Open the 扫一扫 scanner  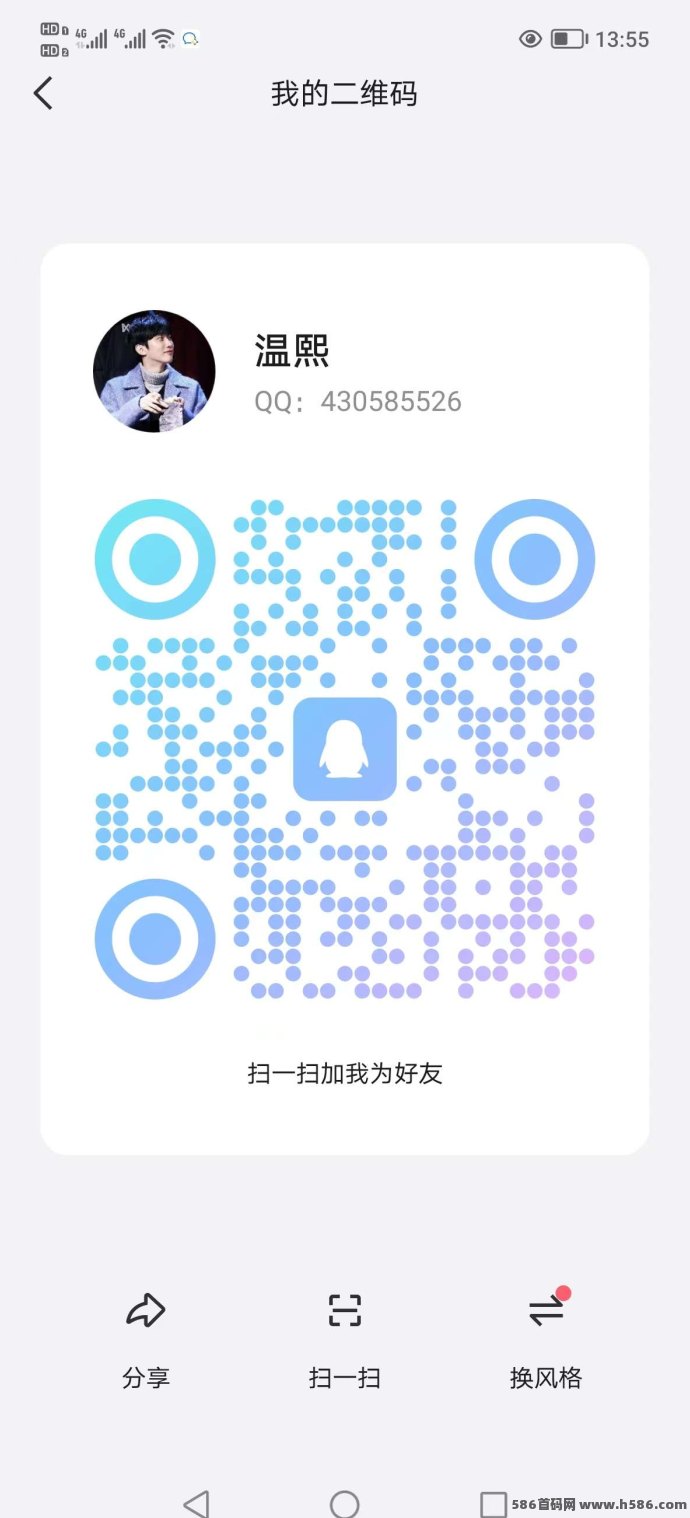pyautogui.click(x=345, y=1338)
